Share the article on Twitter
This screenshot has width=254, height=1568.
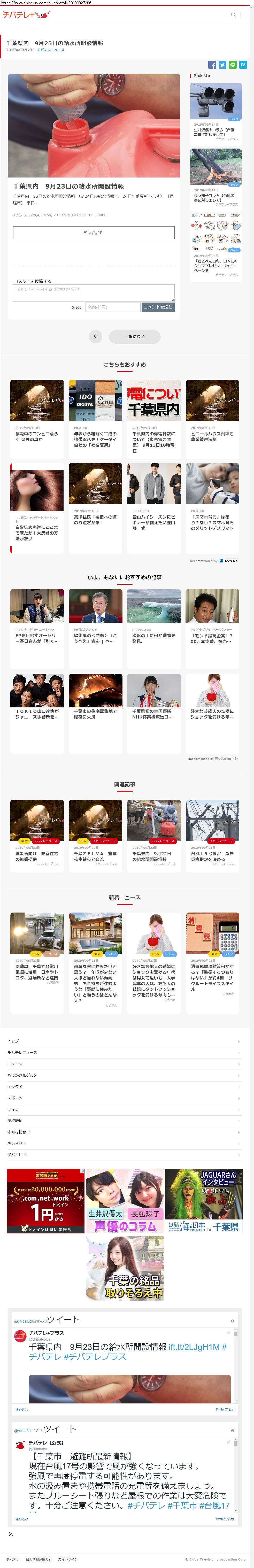222,65
